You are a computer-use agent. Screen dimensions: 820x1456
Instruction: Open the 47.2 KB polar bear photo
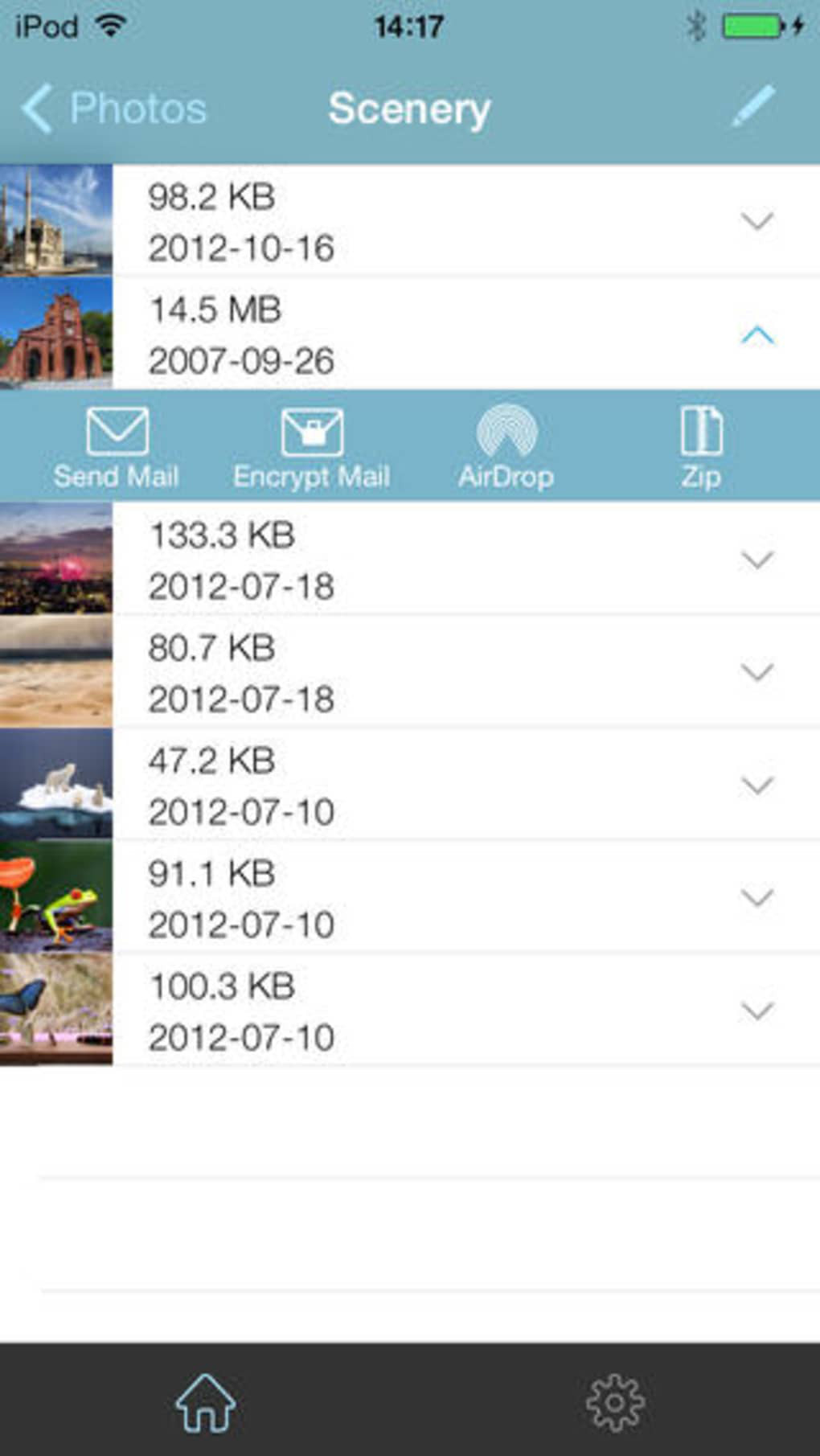tap(56, 785)
